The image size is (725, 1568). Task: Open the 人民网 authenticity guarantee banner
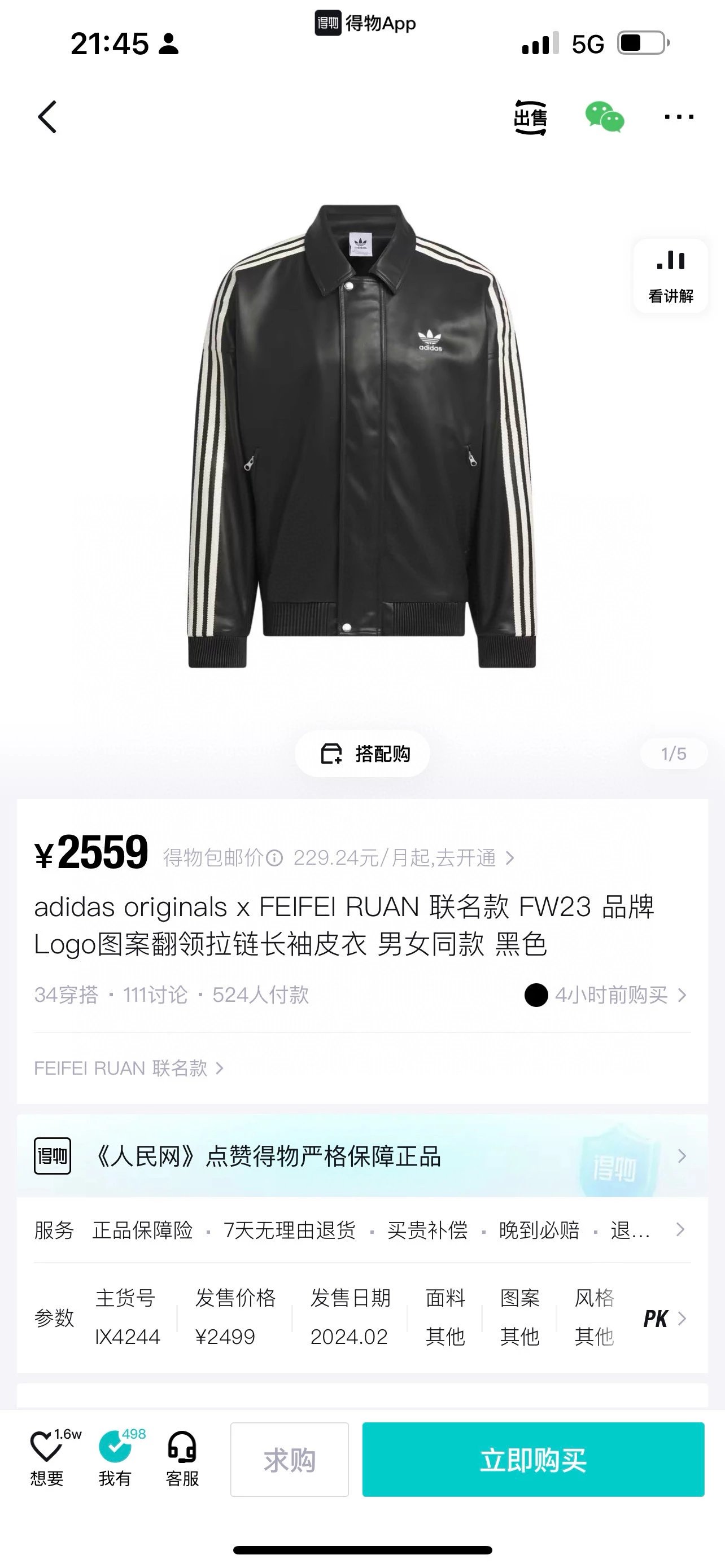click(x=362, y=1156)
